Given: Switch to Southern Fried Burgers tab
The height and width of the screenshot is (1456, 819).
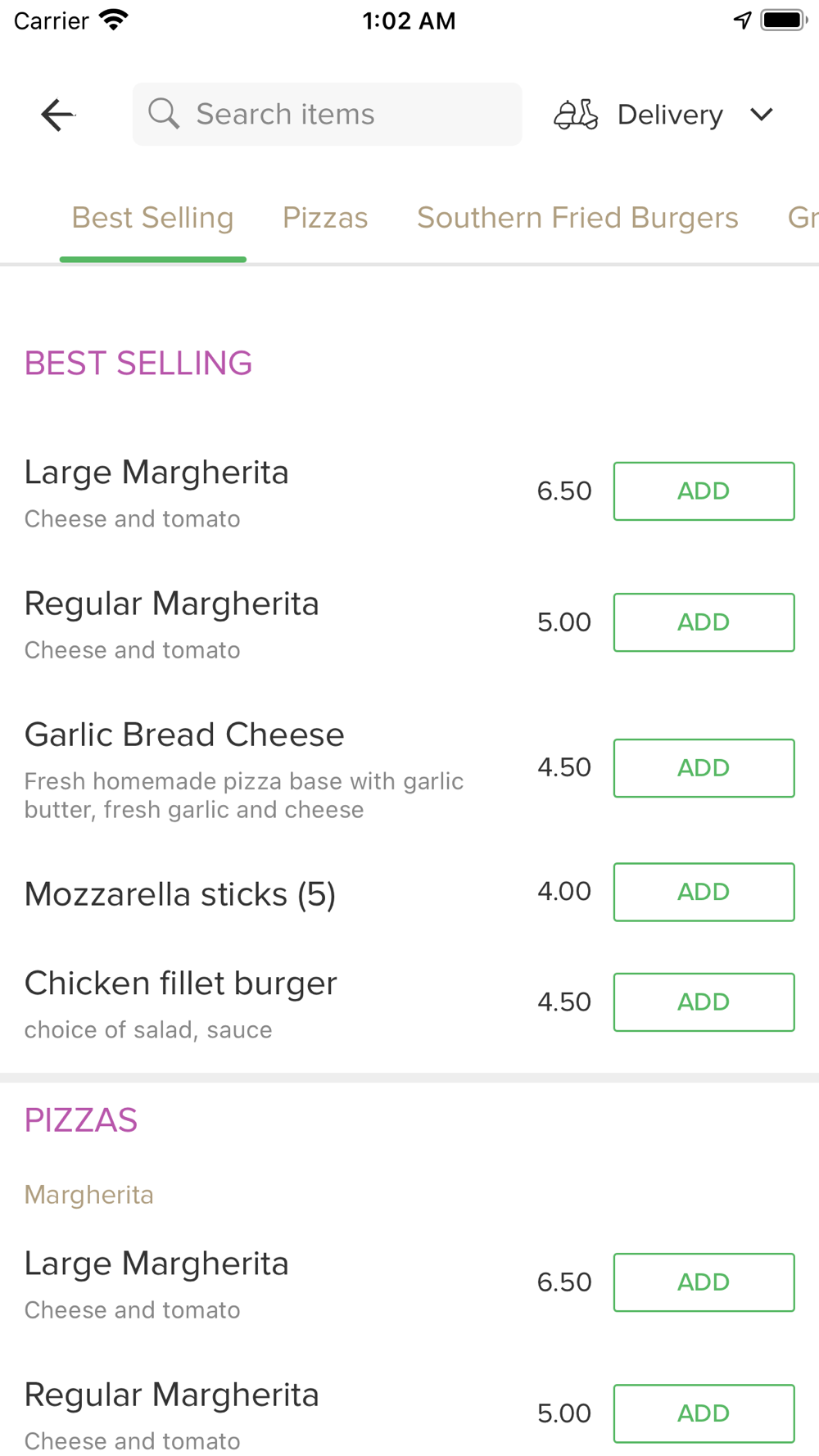Looking at the screenshot, I should click(x=577, y=218).
